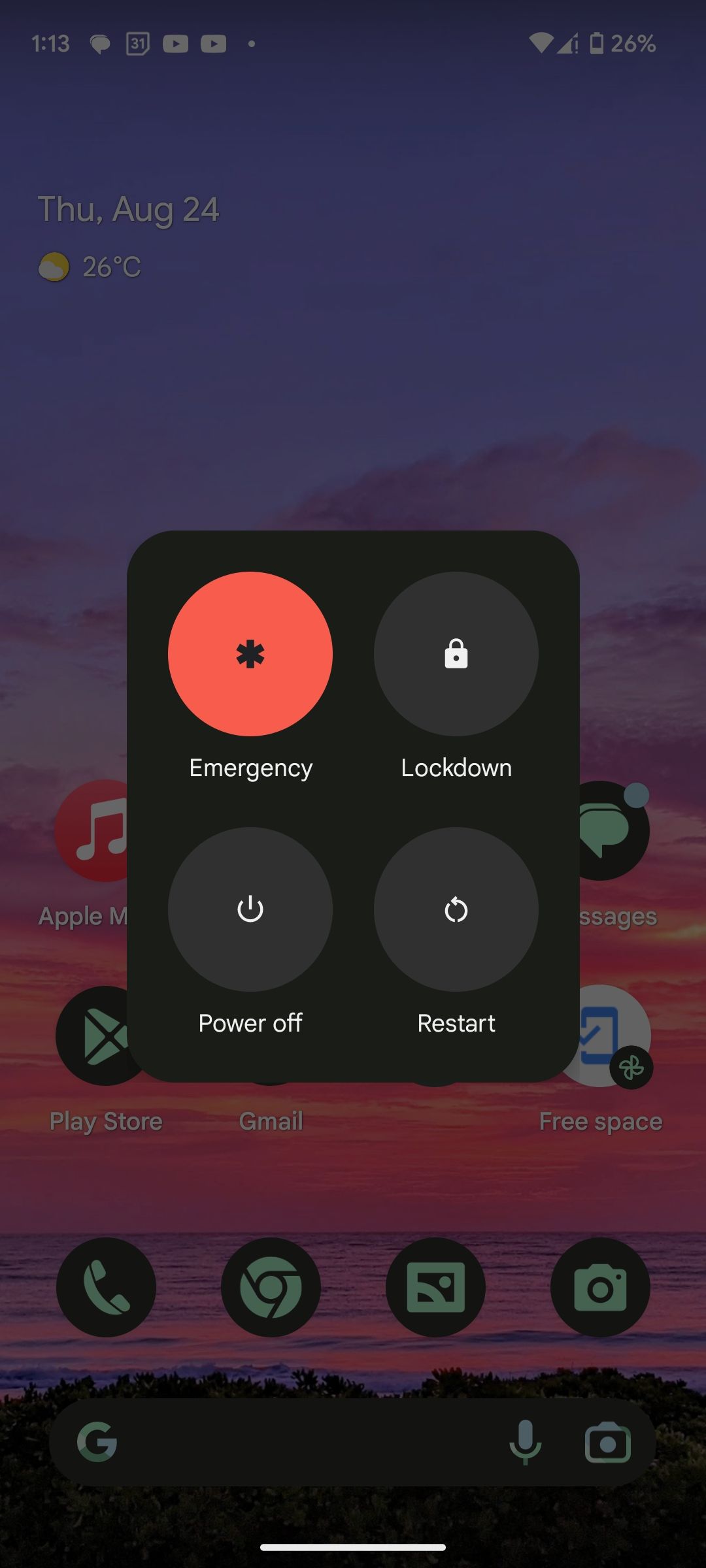Tap the Google Lens icon in the search bar
Viewport: 706px width, 1568px height.
tap(608, 1443)
